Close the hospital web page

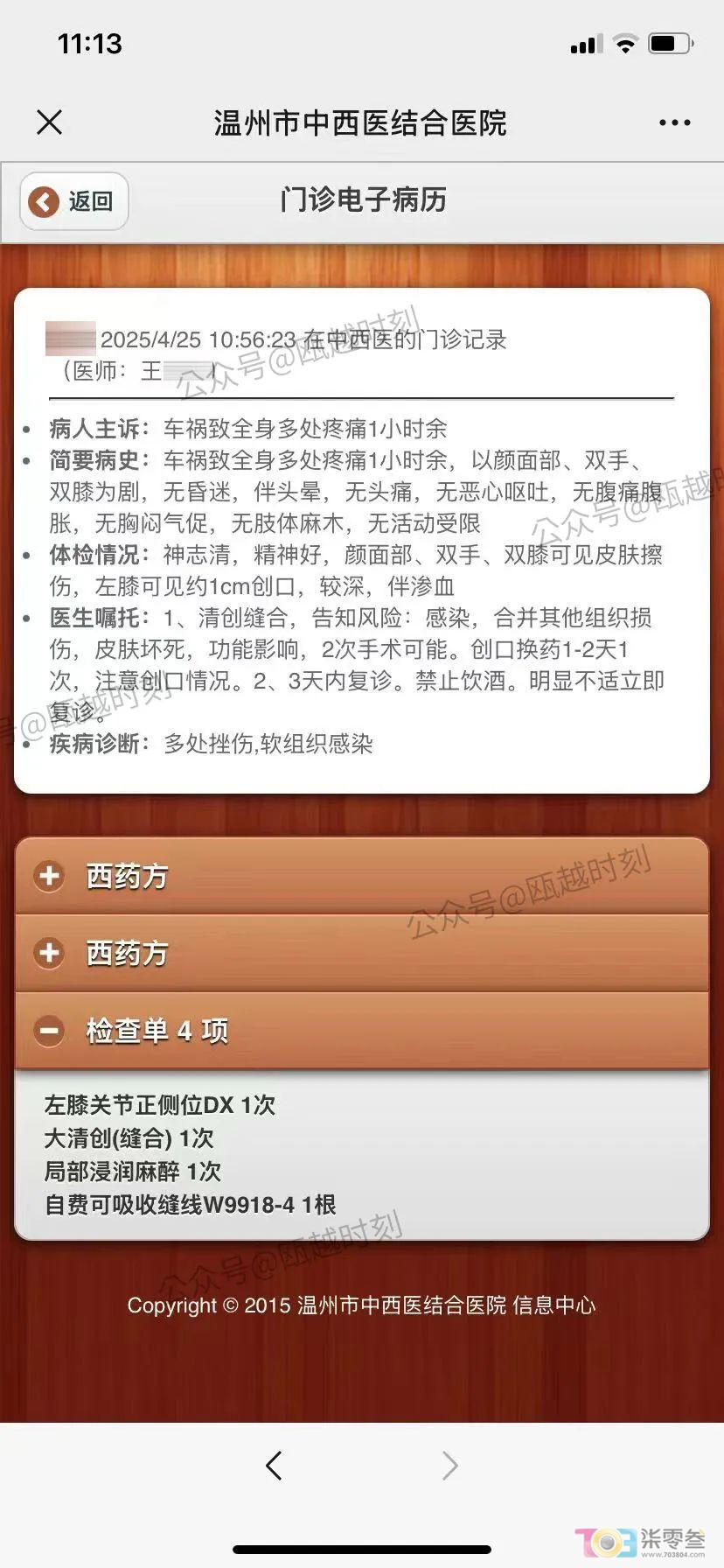click(50, 122)
